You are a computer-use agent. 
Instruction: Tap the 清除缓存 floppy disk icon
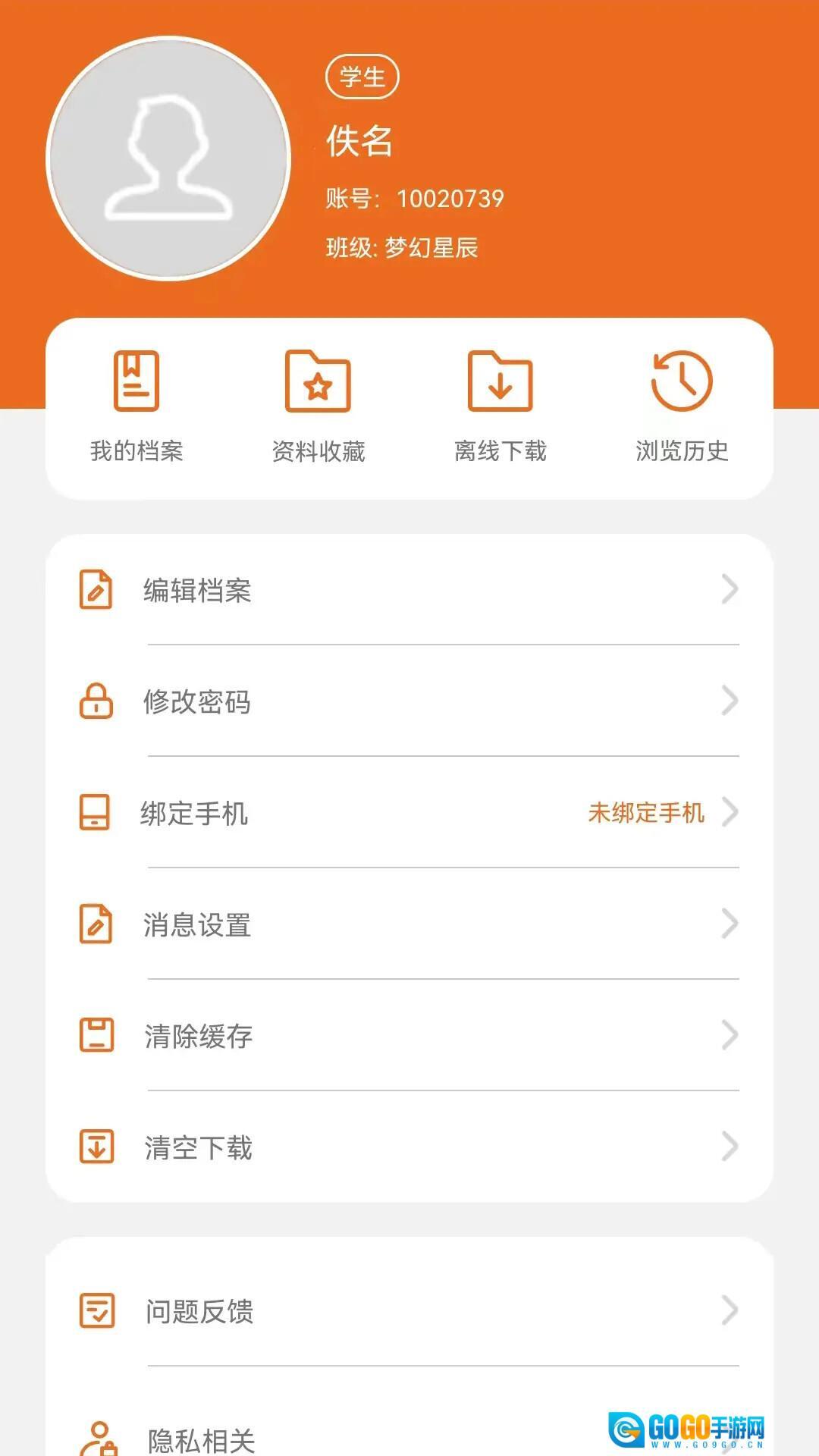coord(96,1037)
